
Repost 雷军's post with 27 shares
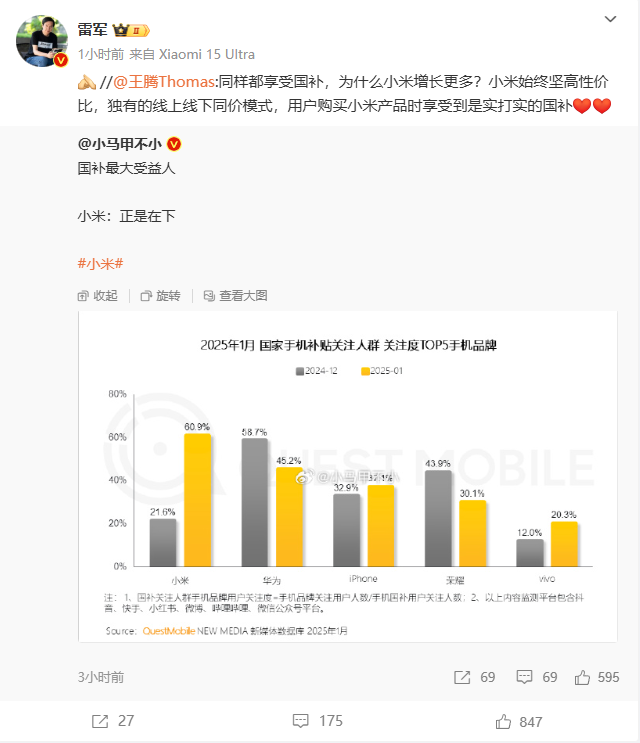113,721
